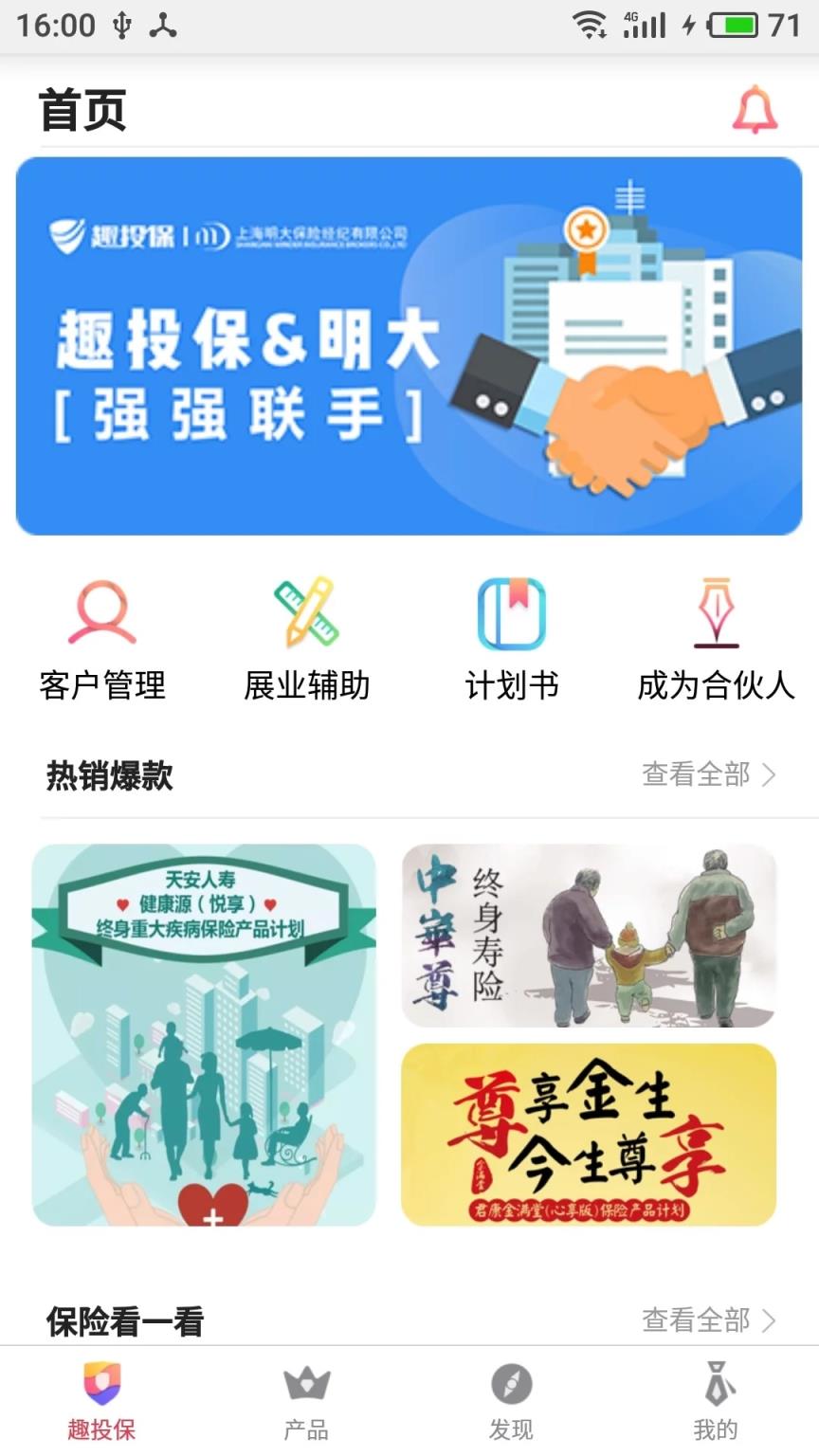
Task: Switch to the 我的 tab
Action: pyautogui.click(x=715, y=1403)
